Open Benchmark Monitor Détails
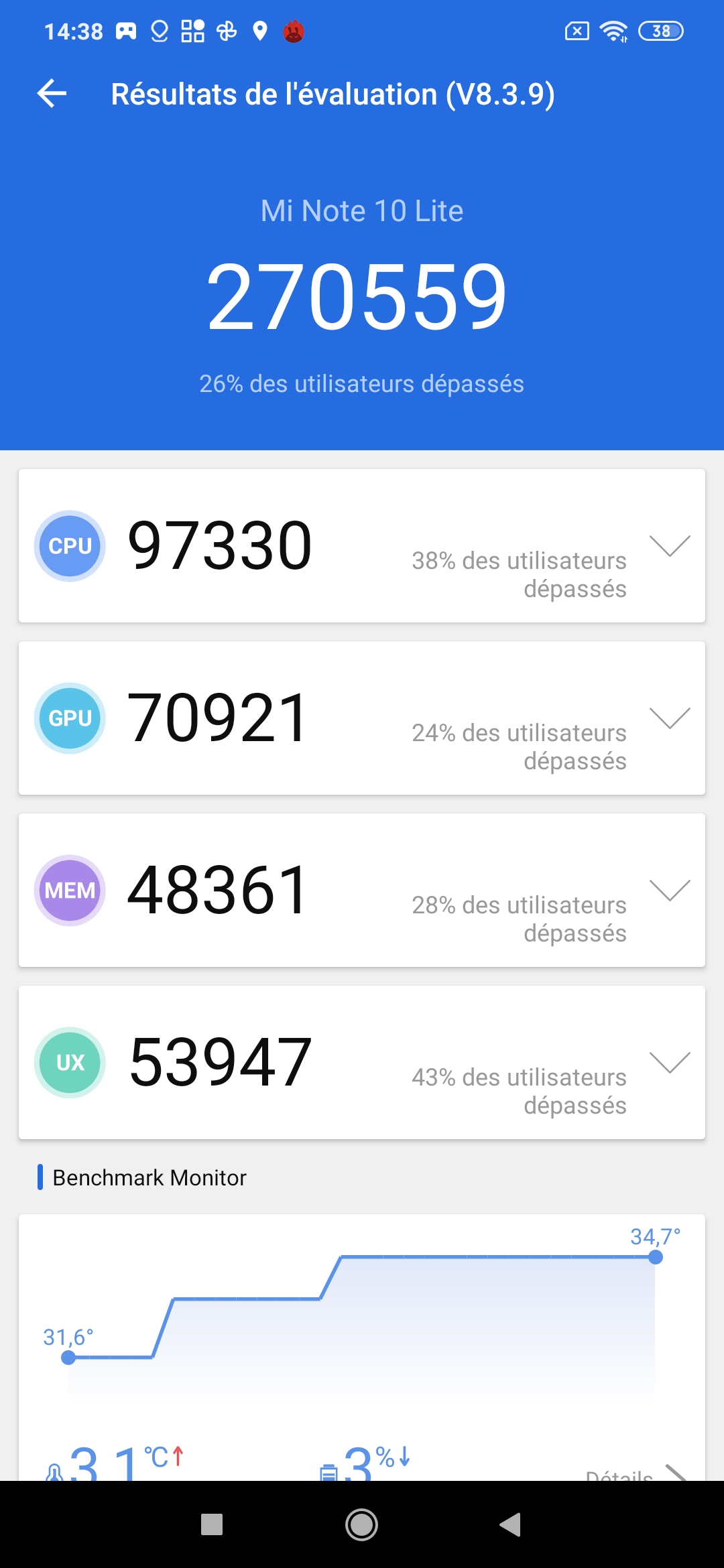This screenshot has width=724, height=1568. click(634, 1473)
